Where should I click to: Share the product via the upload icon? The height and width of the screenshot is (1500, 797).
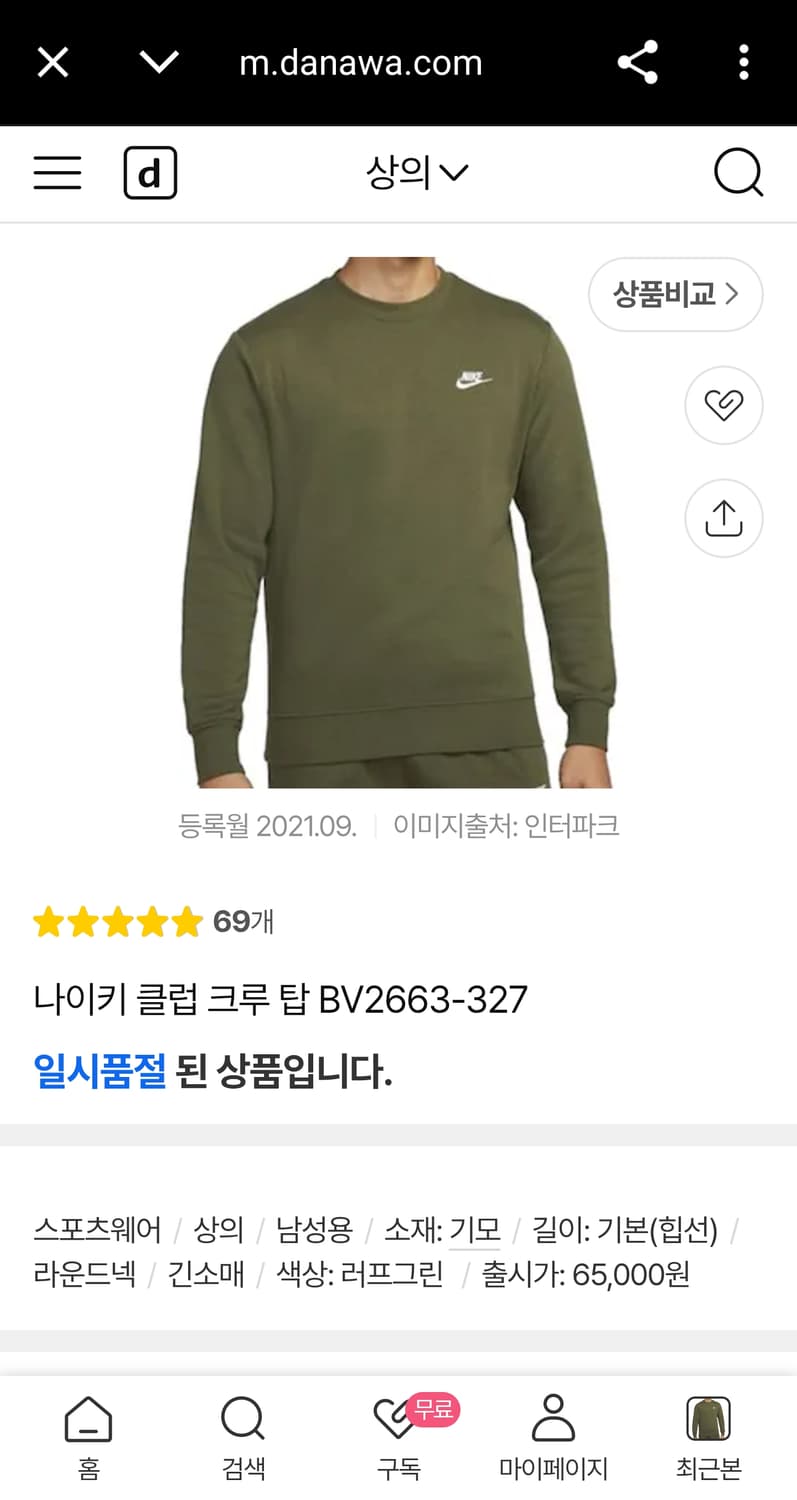(723, 518)
